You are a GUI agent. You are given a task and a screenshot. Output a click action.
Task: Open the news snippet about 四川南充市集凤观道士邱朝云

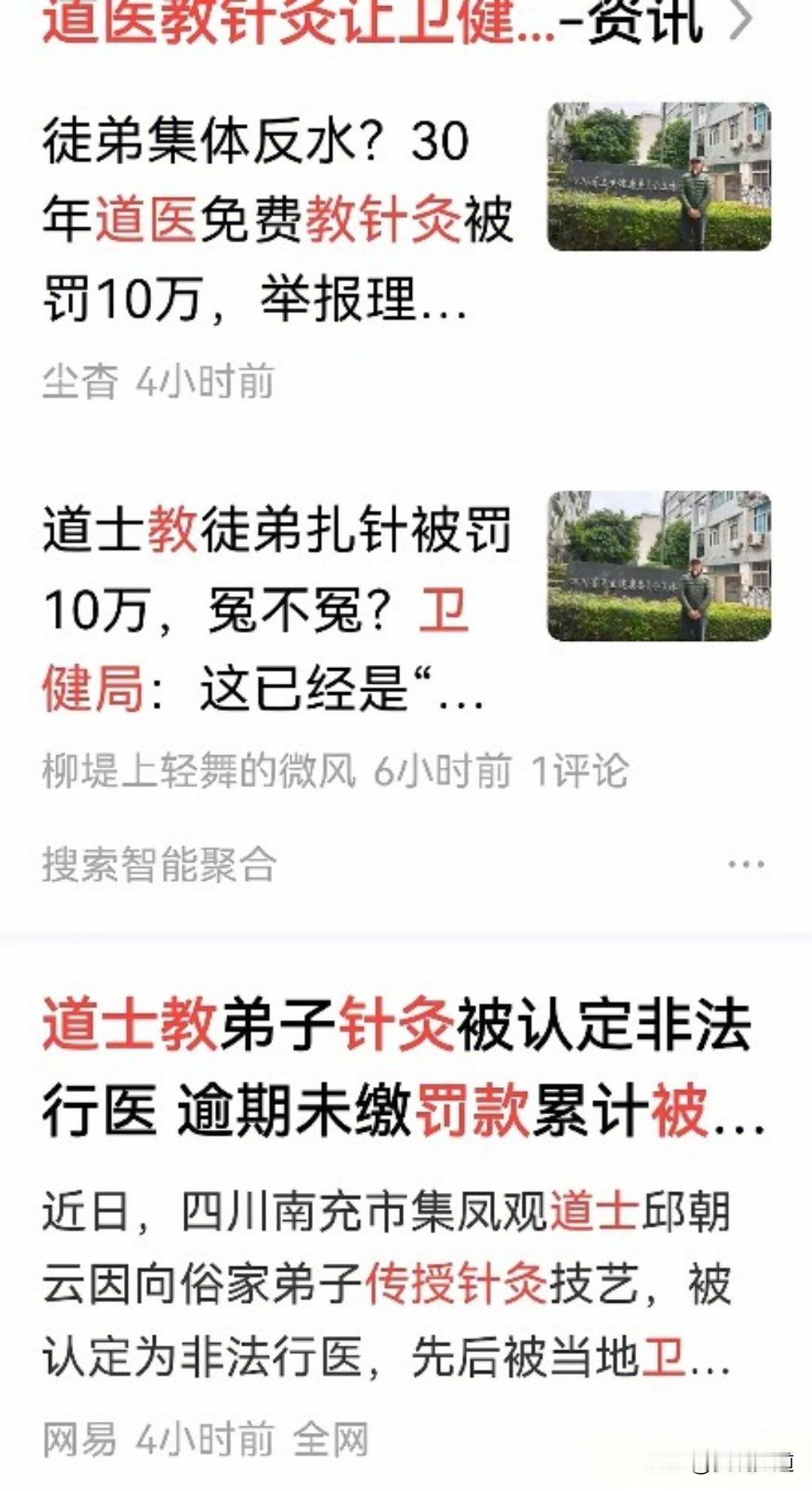coord(376,1279)
